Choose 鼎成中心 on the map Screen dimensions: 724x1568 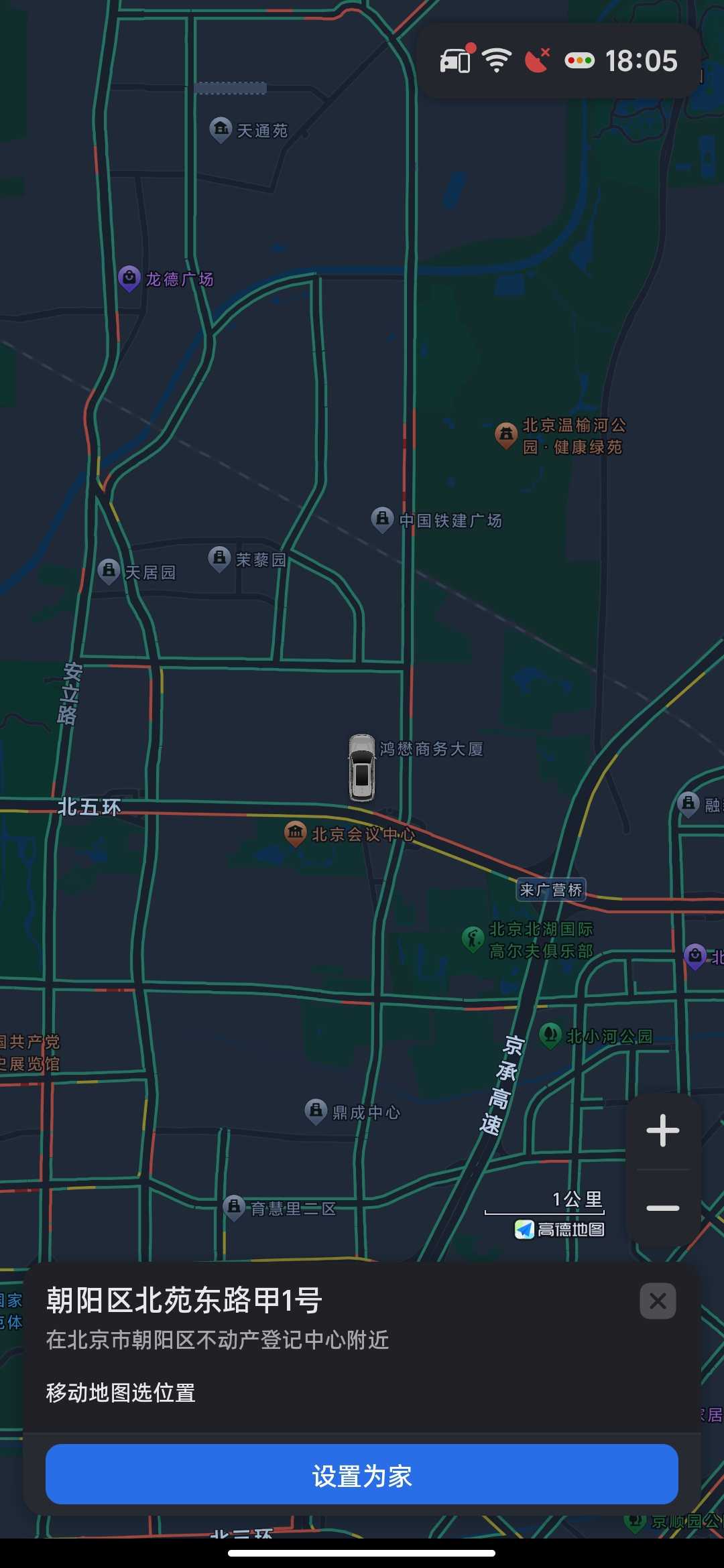click(316, 1110)
